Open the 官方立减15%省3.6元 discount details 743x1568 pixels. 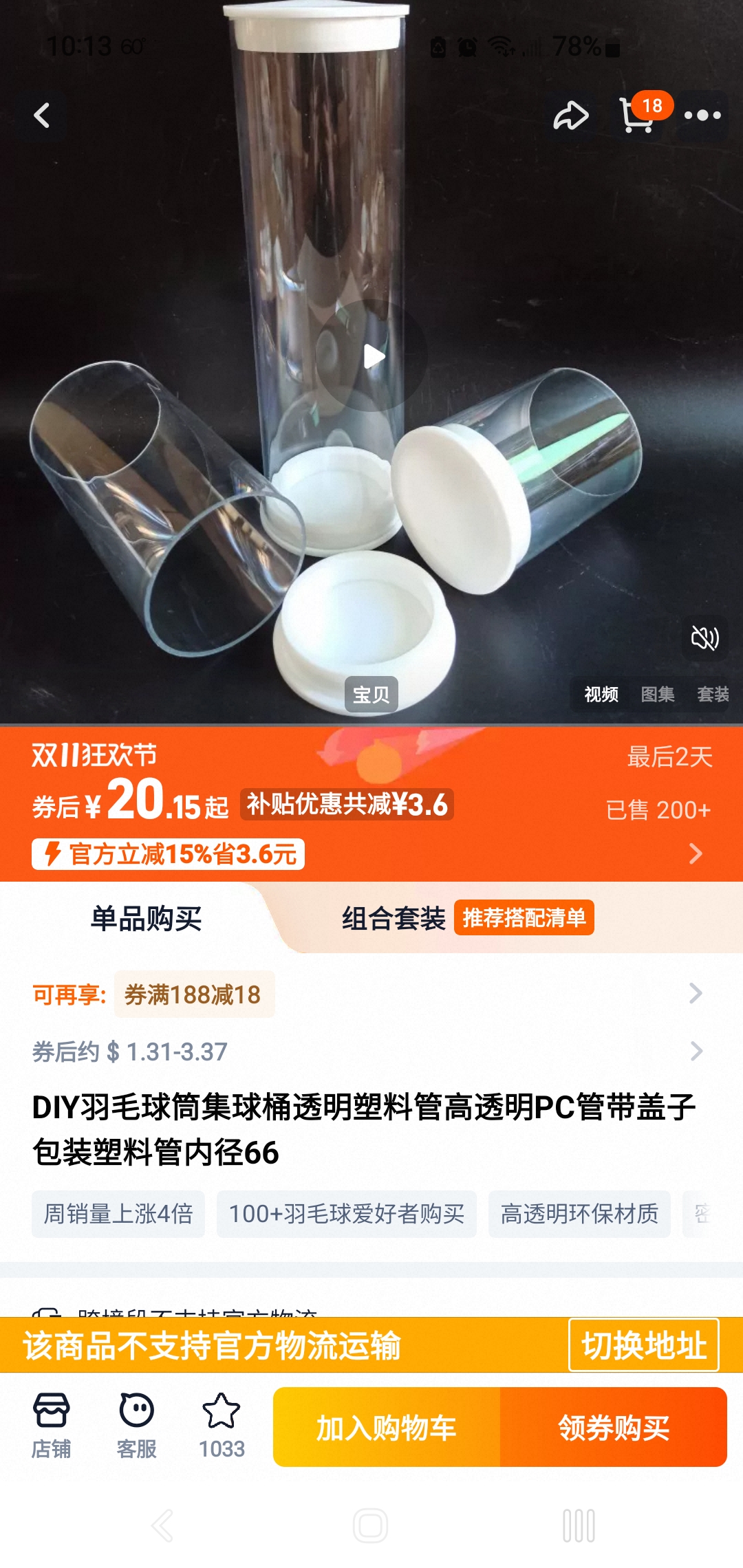(x=169, y=854)
